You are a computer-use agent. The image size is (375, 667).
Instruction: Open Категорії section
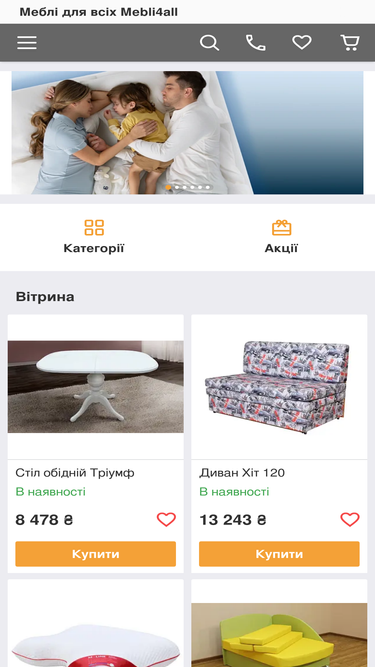click(x=94, y=237)
